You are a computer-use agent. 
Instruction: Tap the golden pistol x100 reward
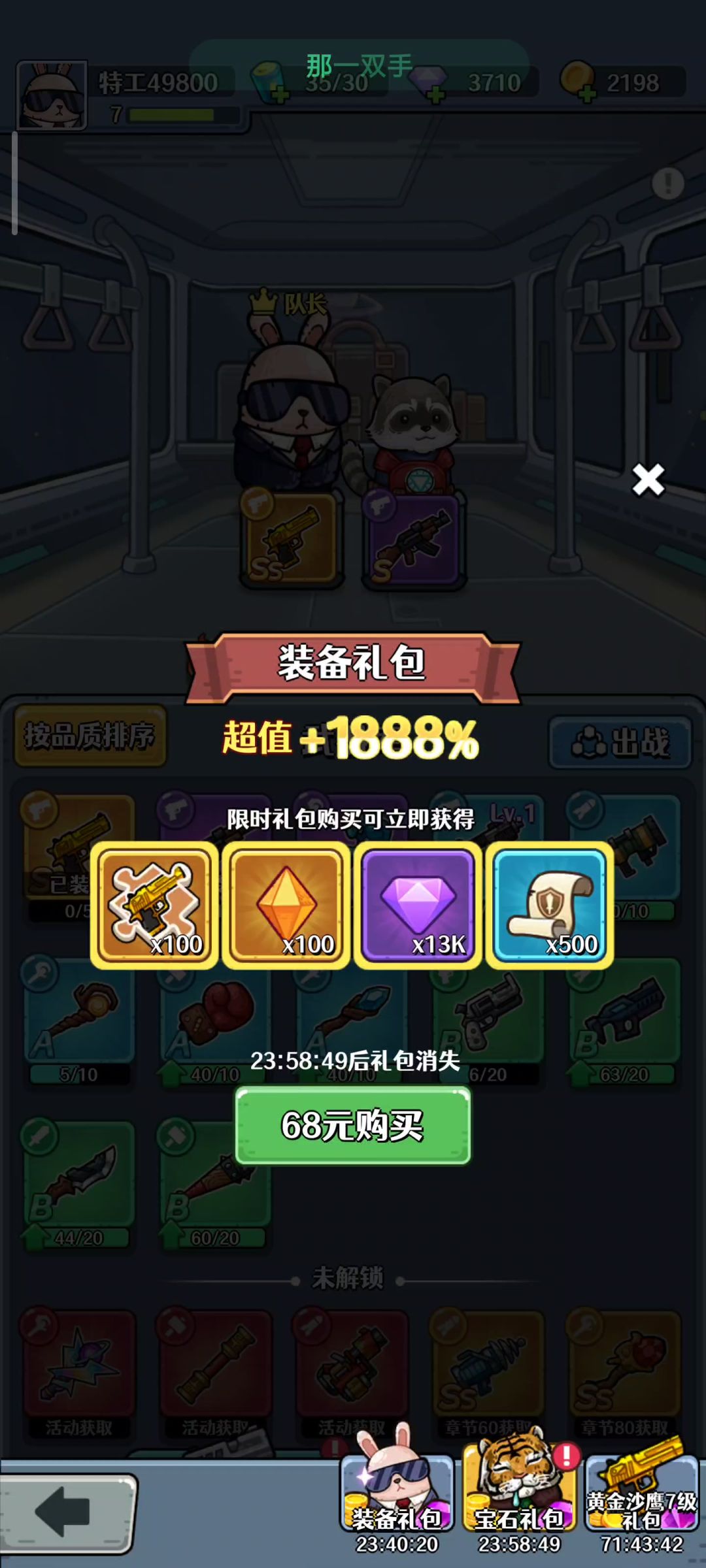pos(154,905)
